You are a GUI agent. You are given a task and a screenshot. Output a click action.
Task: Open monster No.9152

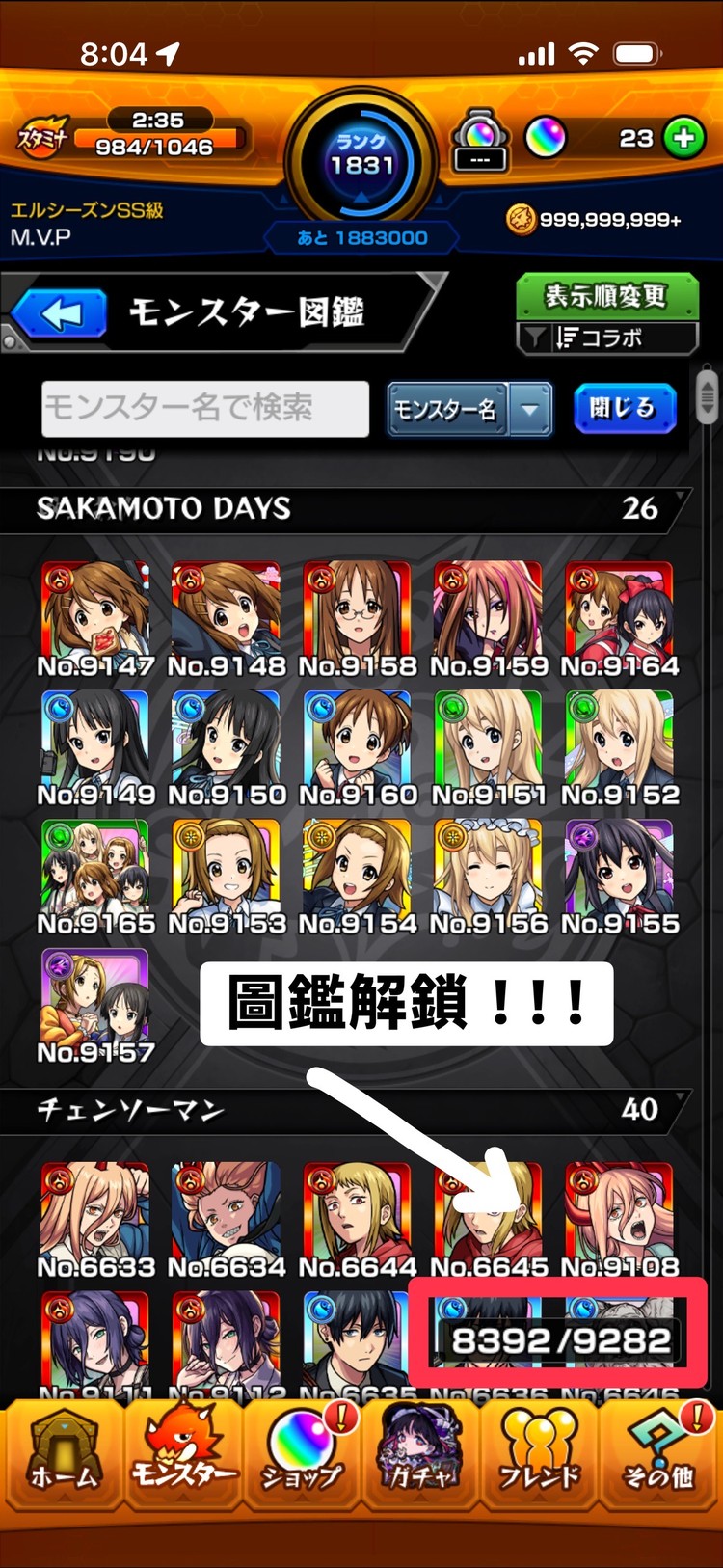619,749
